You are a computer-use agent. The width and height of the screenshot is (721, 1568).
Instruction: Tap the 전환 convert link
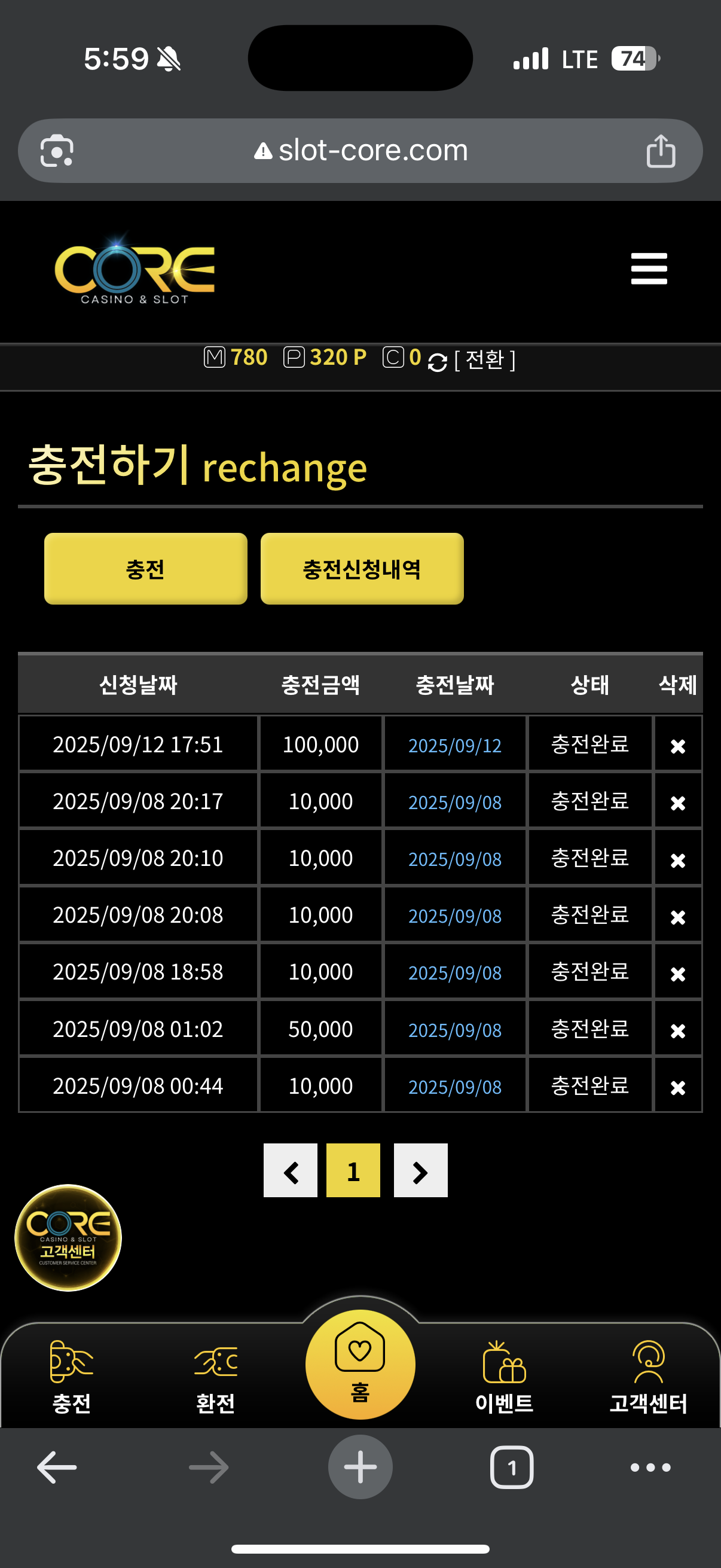pyautogui.click(x=484, y=359)
